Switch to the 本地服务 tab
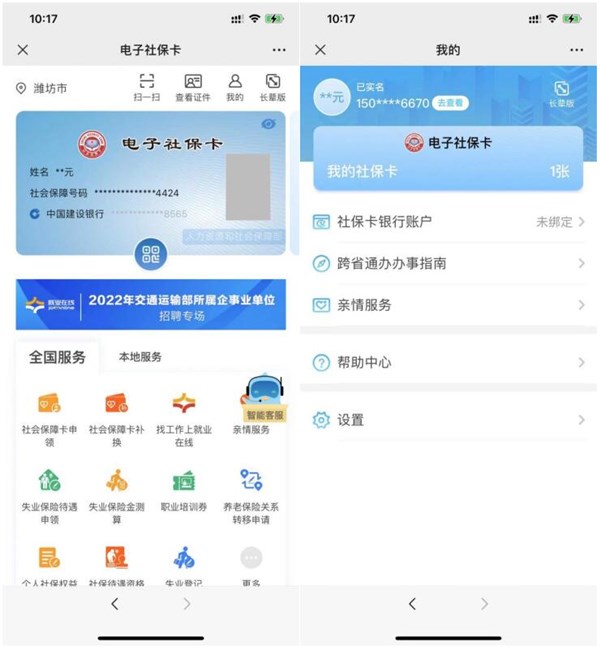The width and height of the screenshot is (600, 649). (x=140, y=357)
